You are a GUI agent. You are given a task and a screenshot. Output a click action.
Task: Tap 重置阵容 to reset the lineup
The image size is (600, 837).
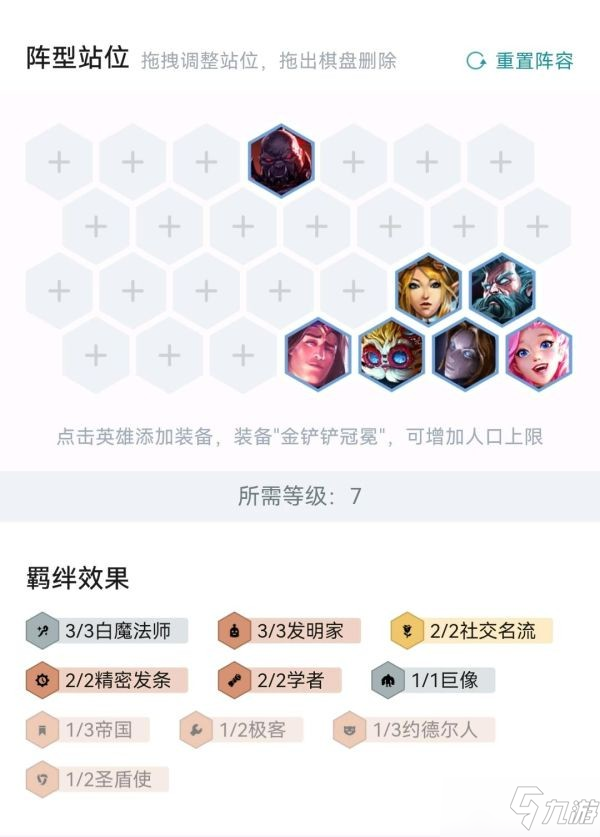coord(521,61)
